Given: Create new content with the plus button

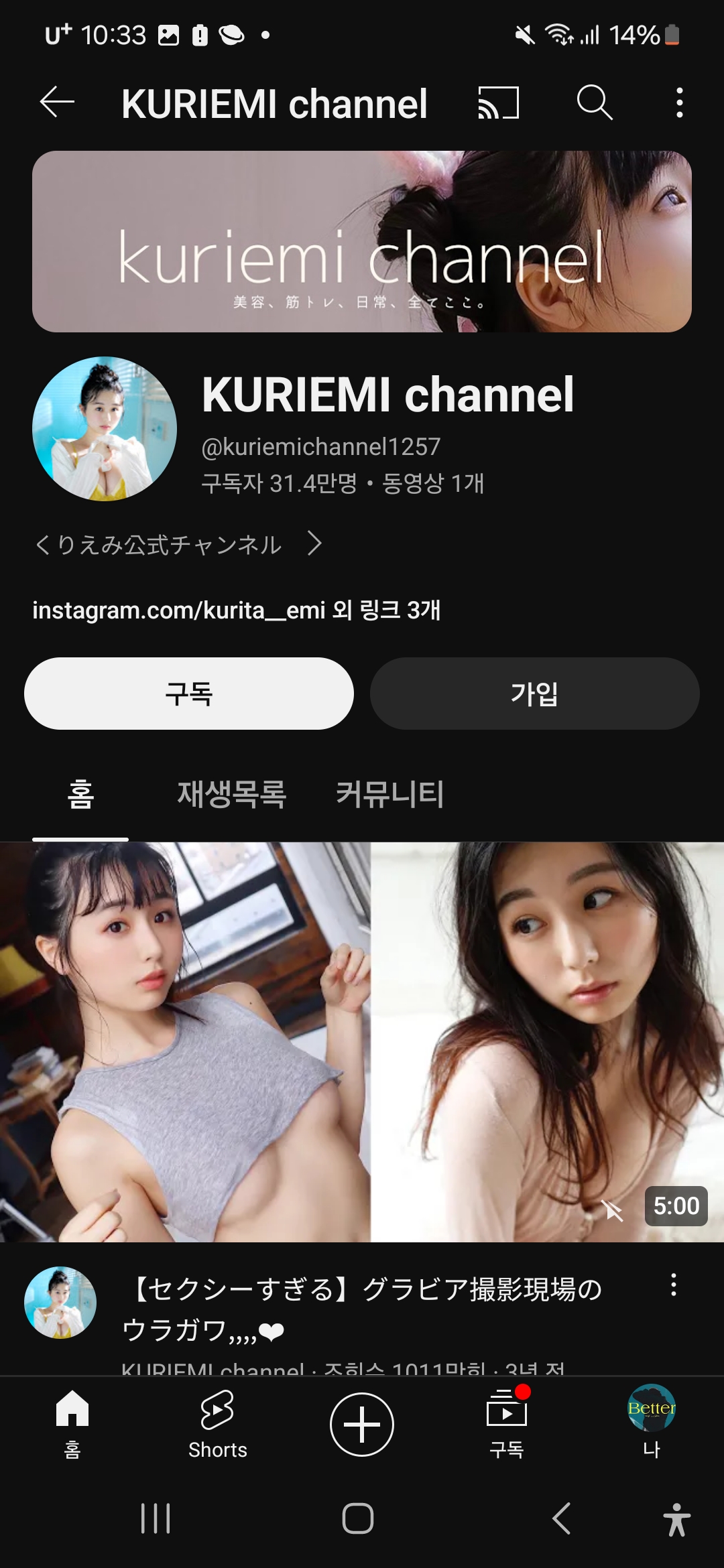Looking at the screenshot, I should (x=362, y=1424).
